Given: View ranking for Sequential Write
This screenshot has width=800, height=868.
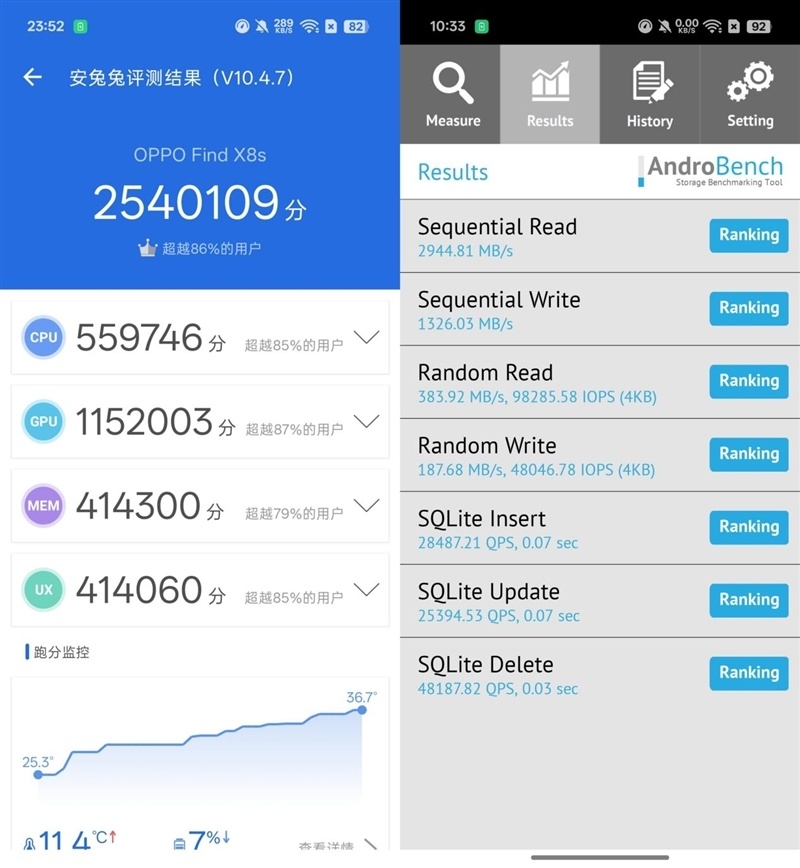Looking at the screenshot, I should pos(749,308).
